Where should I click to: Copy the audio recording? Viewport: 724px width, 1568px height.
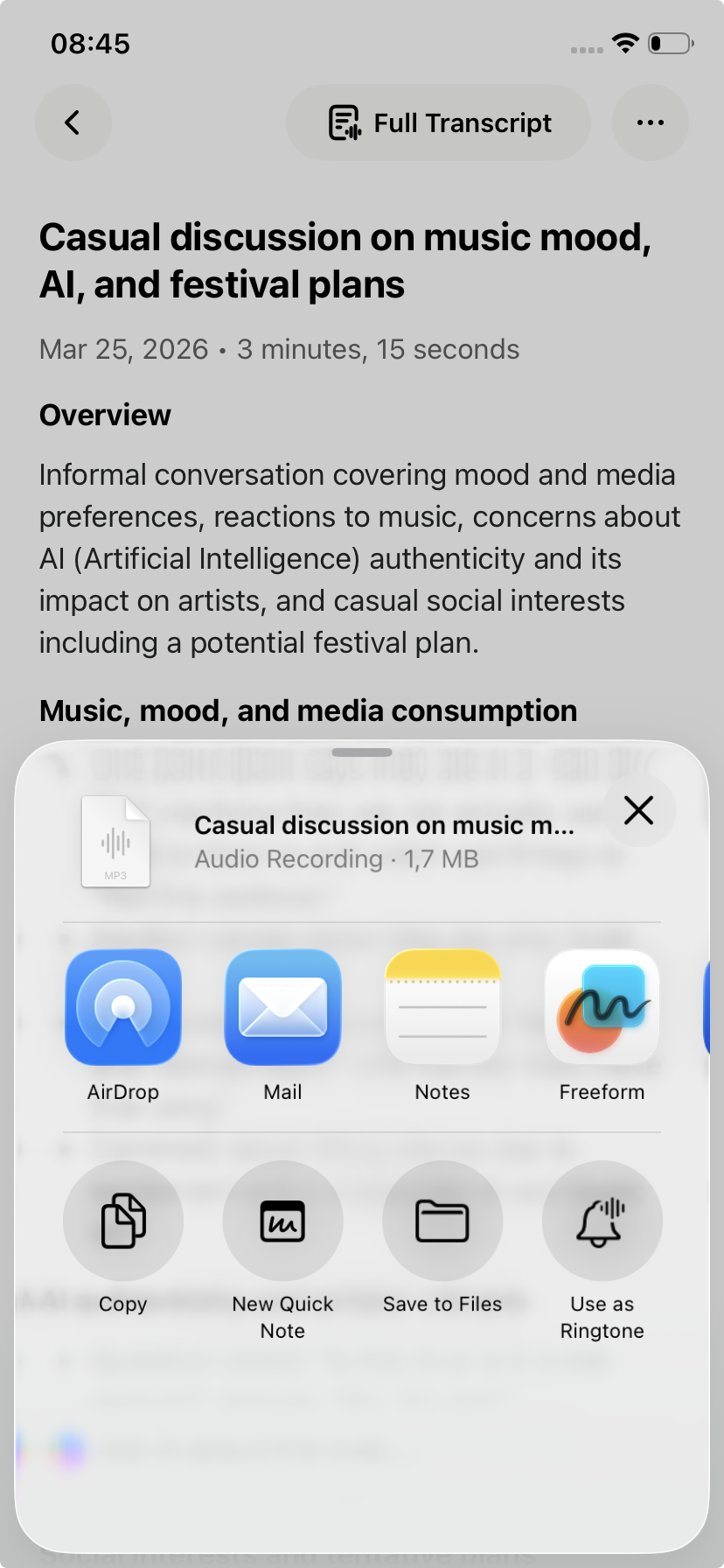pyautogui.click(x=123, y=1221)
